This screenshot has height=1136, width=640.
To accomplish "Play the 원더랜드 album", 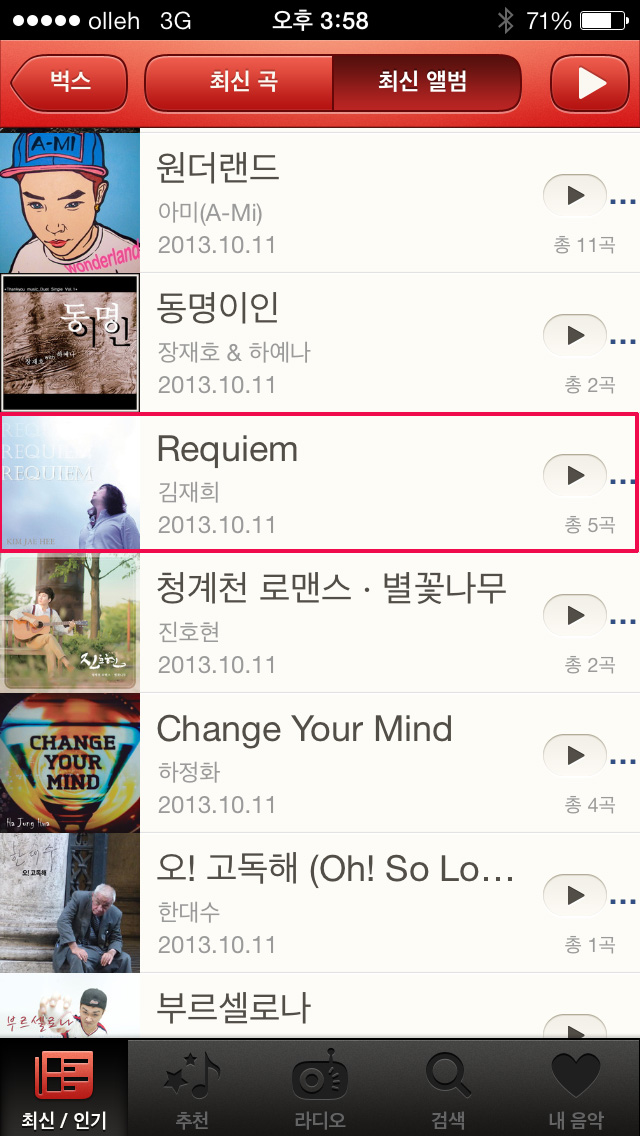I will (574, 196).
